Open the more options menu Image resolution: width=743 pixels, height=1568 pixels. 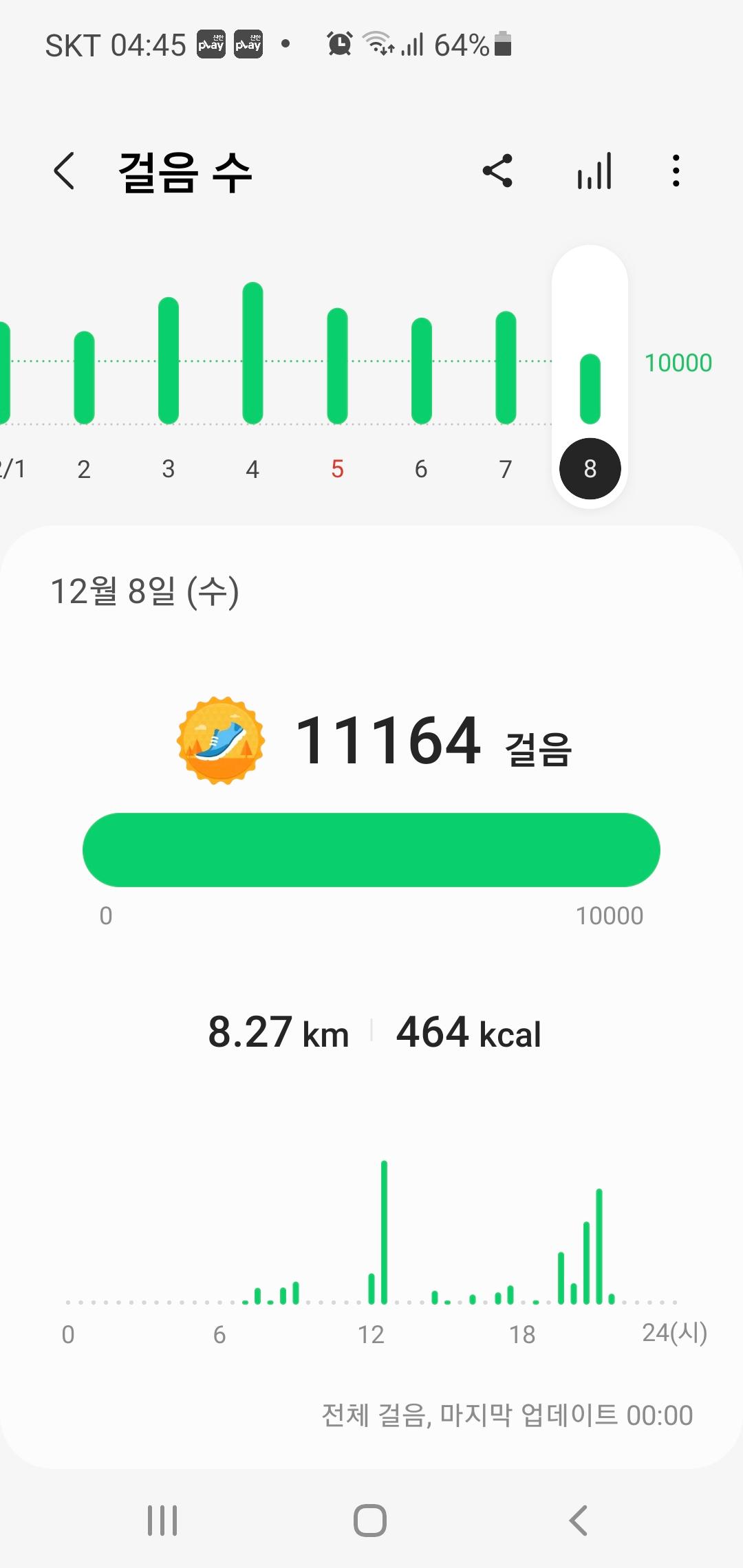pos(676,171)
